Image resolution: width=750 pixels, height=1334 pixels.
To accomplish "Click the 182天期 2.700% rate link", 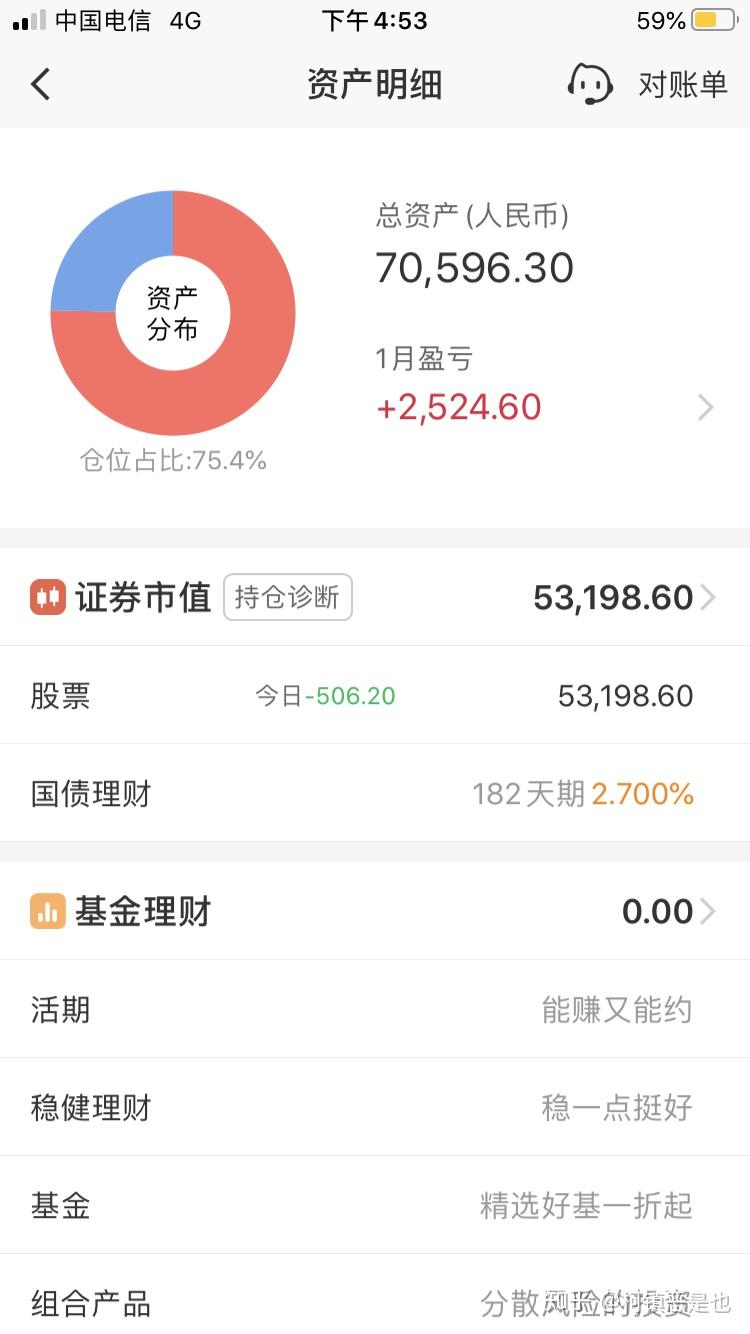I will click(584, 793).
